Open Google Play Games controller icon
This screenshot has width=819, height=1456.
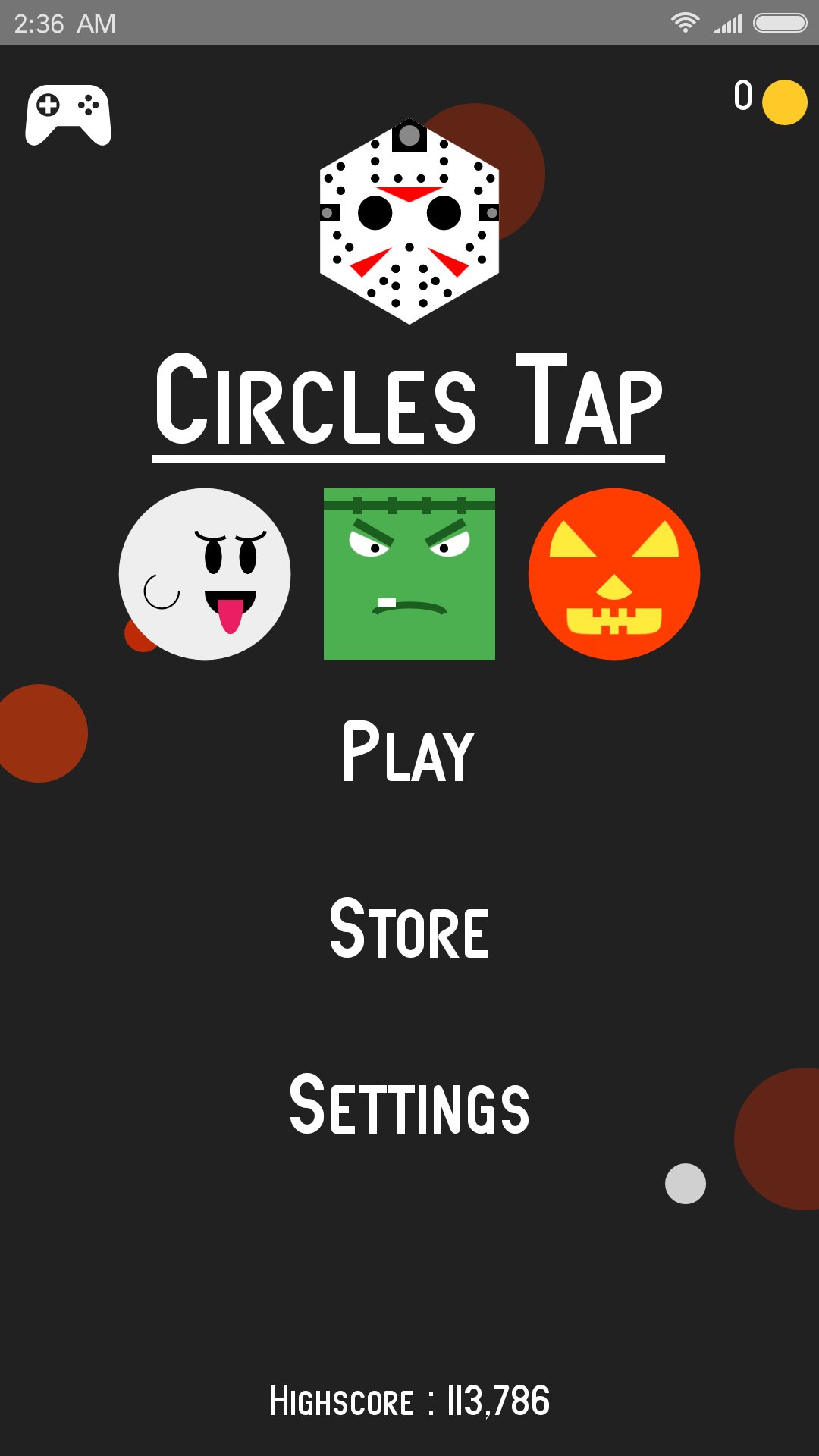(67, 114)
